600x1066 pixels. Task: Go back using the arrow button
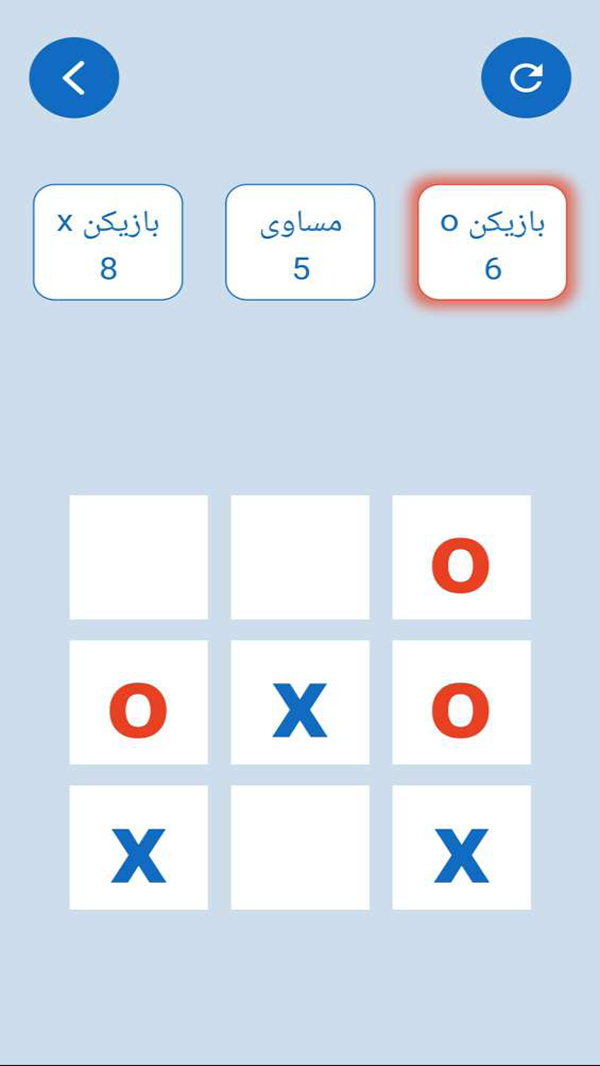[74, 78]
